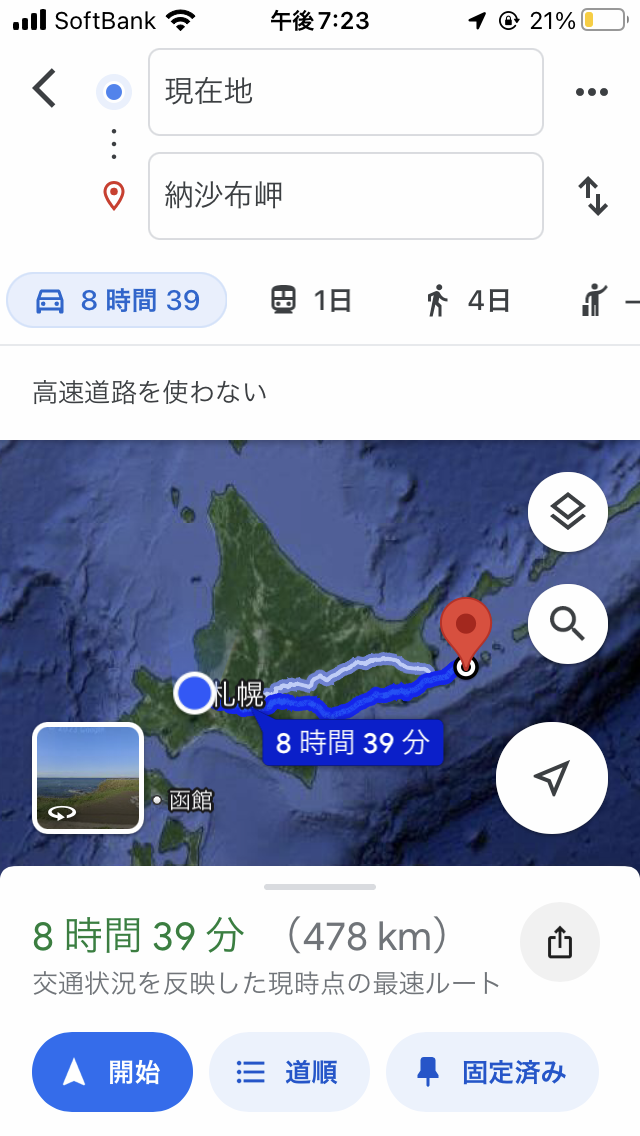This screenshot has width=640, height=1136.
Task: Select the car mode 8時間39 tab
Action: [117, 300]
